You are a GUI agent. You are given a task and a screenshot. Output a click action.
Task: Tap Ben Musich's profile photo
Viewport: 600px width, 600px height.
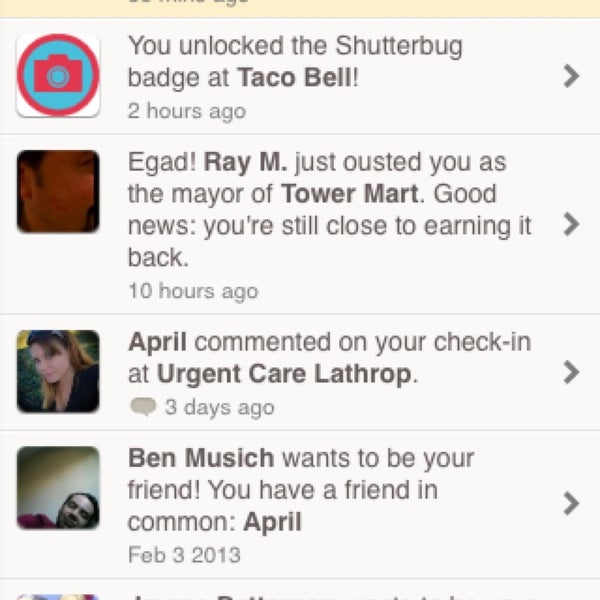[58, 488]
